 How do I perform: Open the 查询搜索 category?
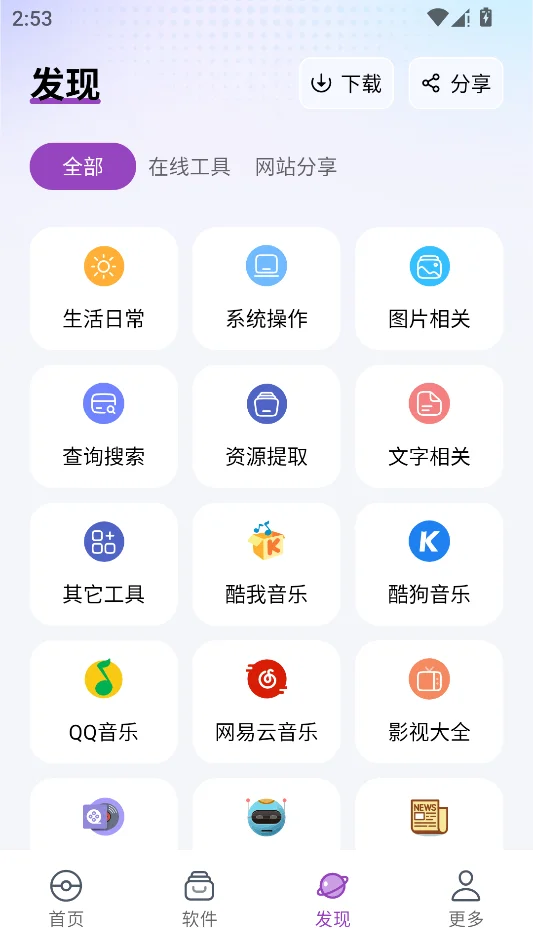[104, 426]
